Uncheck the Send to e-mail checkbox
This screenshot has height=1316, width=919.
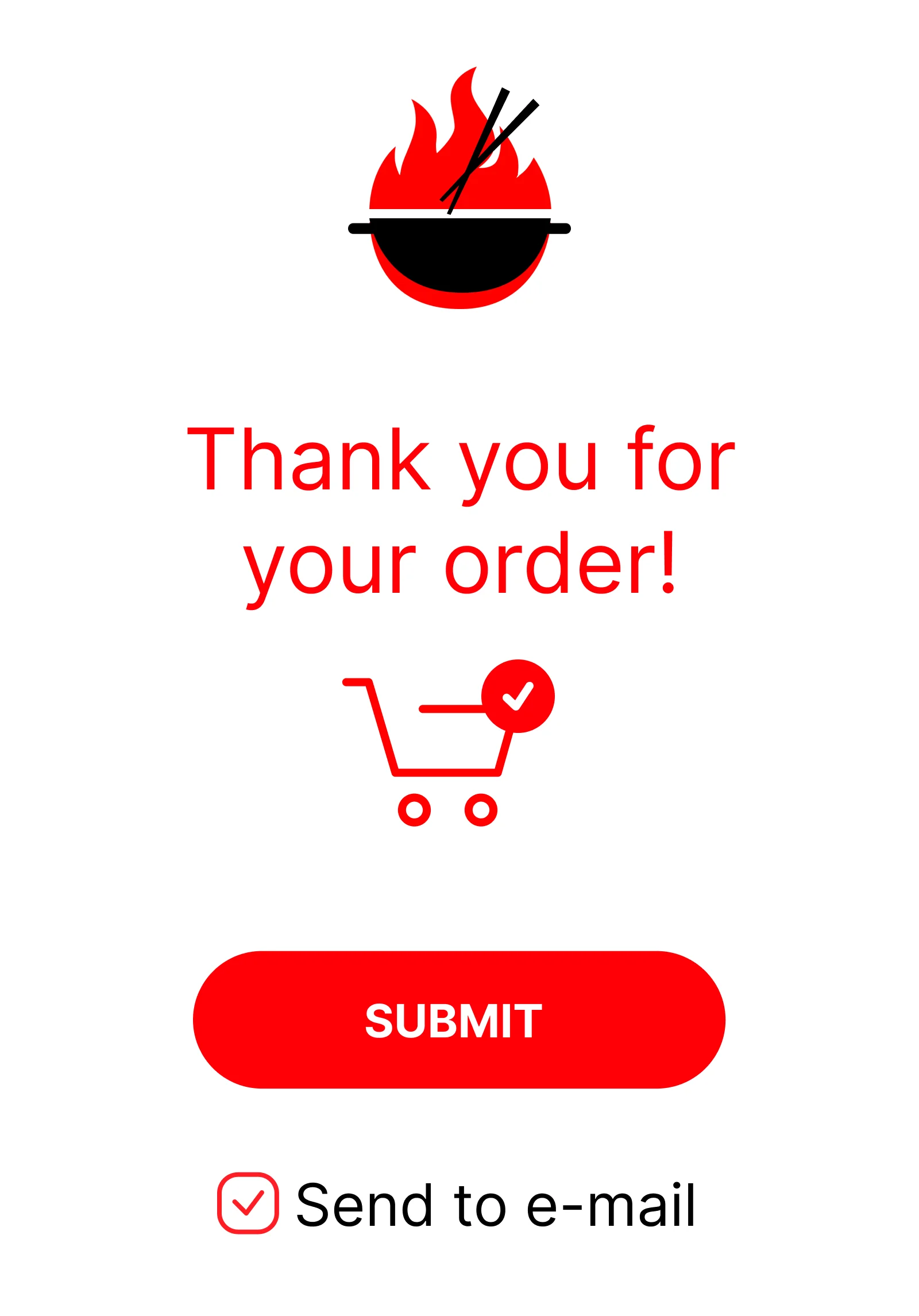coord(248,1203)
